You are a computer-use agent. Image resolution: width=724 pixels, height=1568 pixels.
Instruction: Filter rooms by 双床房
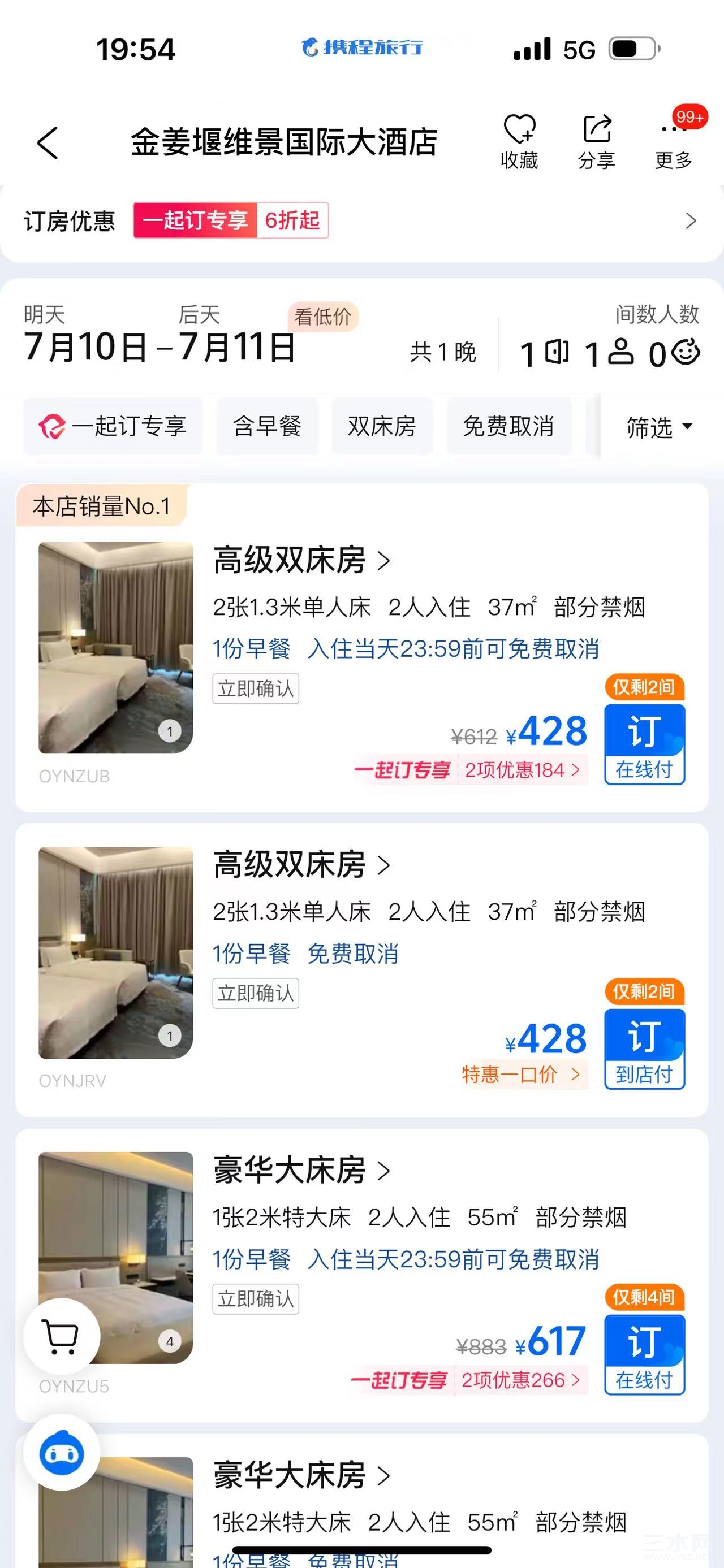click(382, 426)
